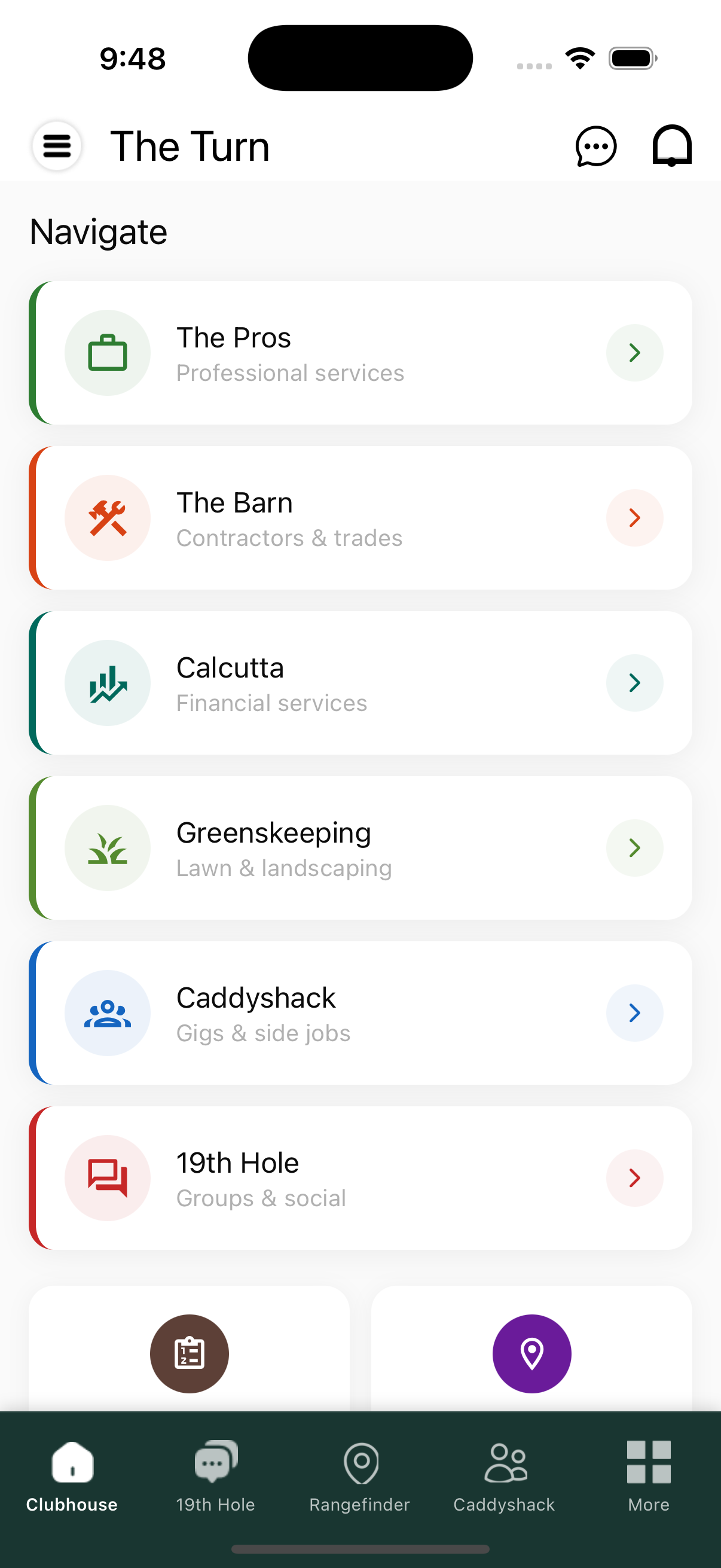
Task: Click the Calcutta financial chart icon
Action: 108,682
